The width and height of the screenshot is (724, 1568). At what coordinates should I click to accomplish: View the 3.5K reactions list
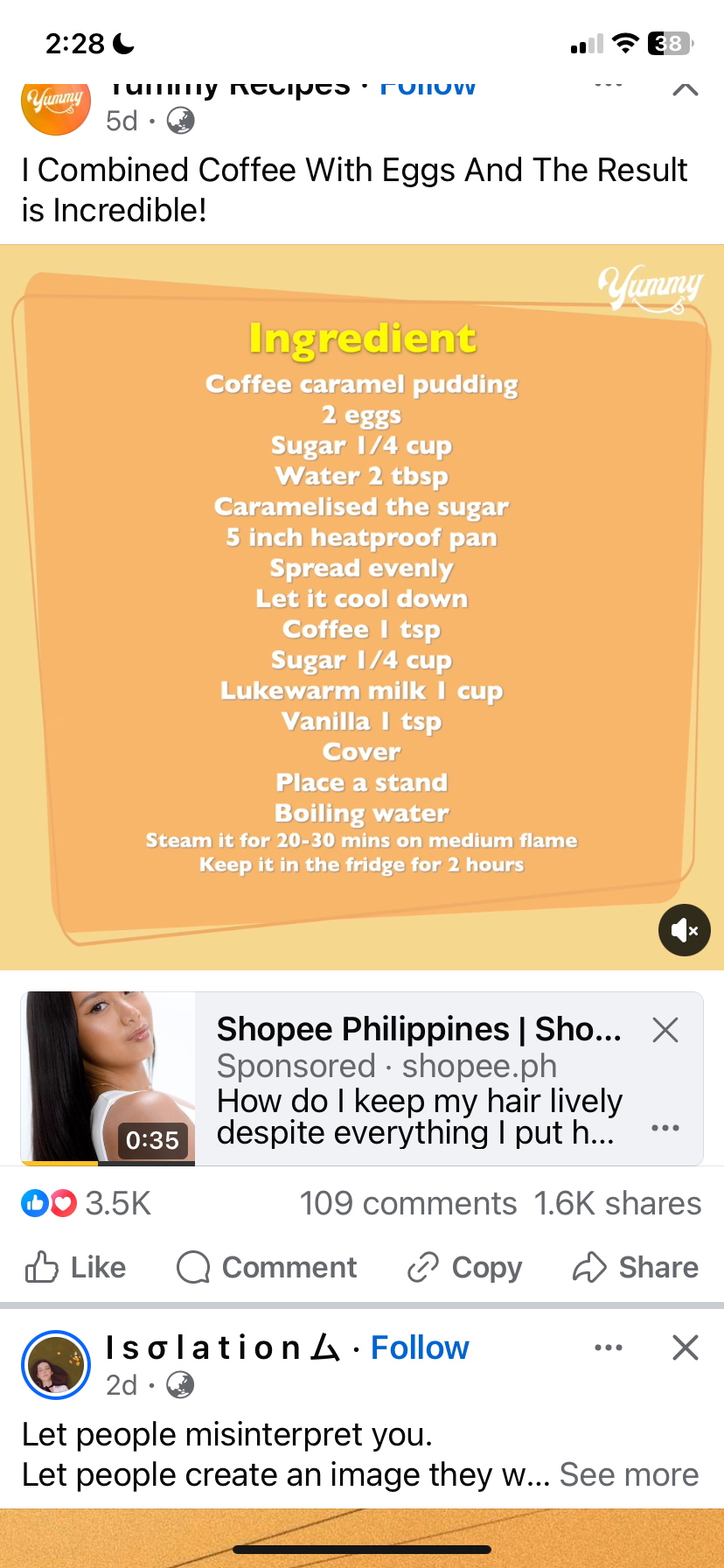pyautogui.click(x=87, y=1204)
